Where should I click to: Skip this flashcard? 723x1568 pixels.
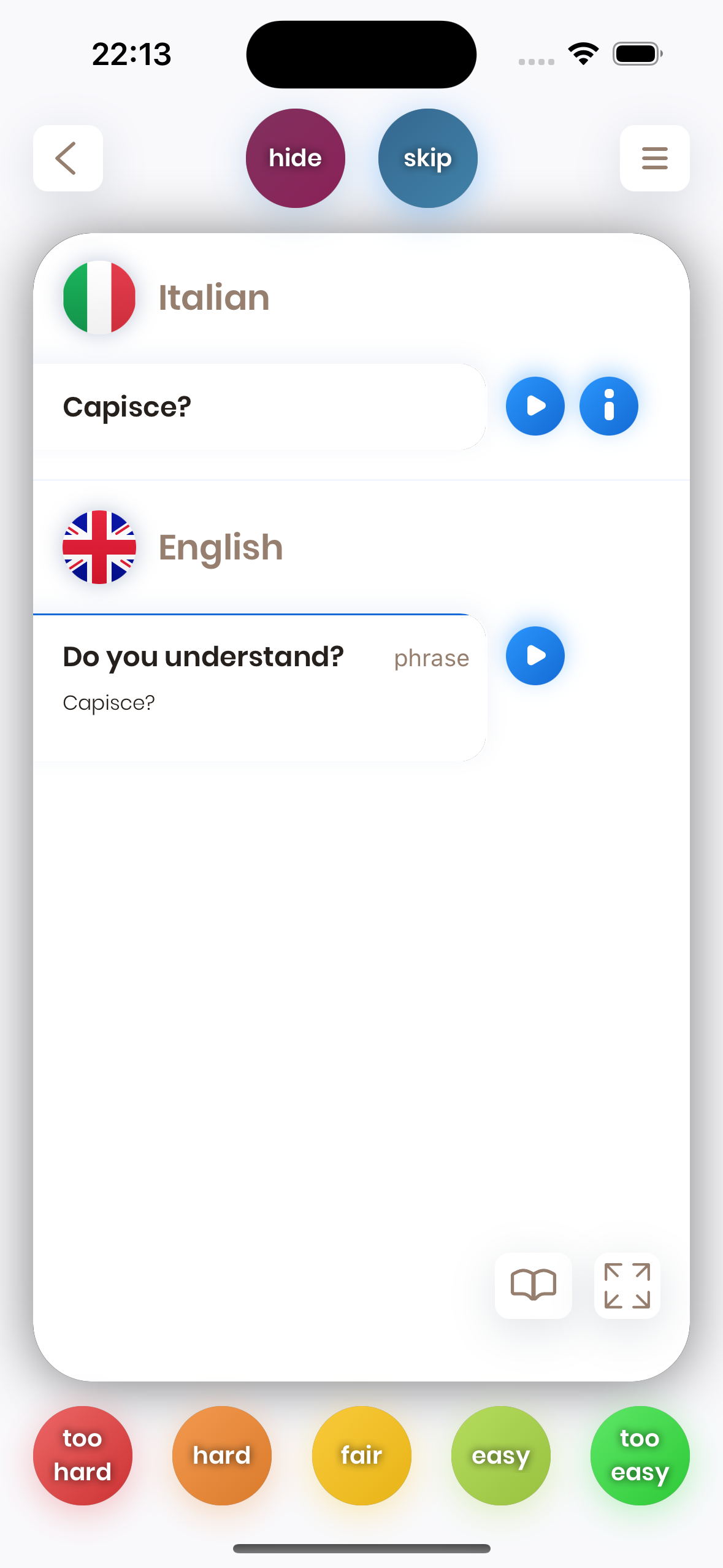coord(427,158)
